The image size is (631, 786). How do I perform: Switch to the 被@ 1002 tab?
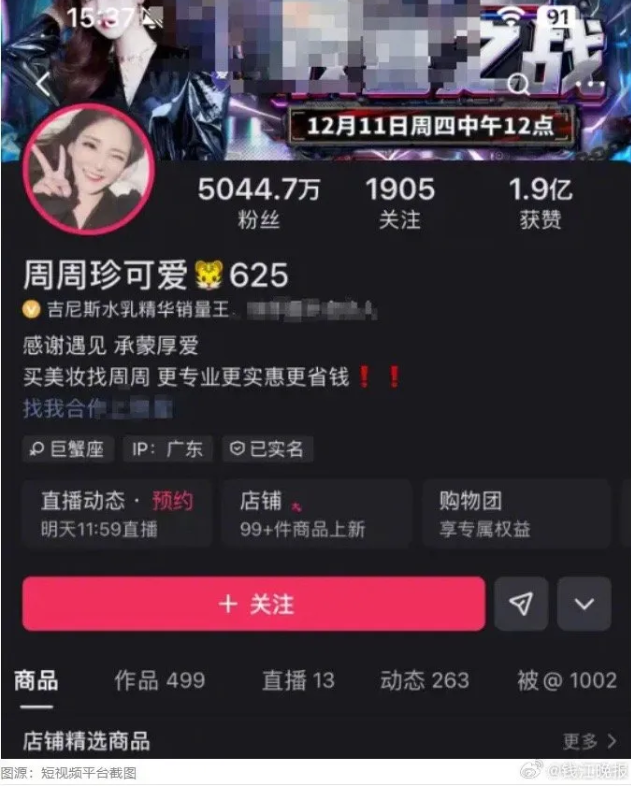point(566,681)
